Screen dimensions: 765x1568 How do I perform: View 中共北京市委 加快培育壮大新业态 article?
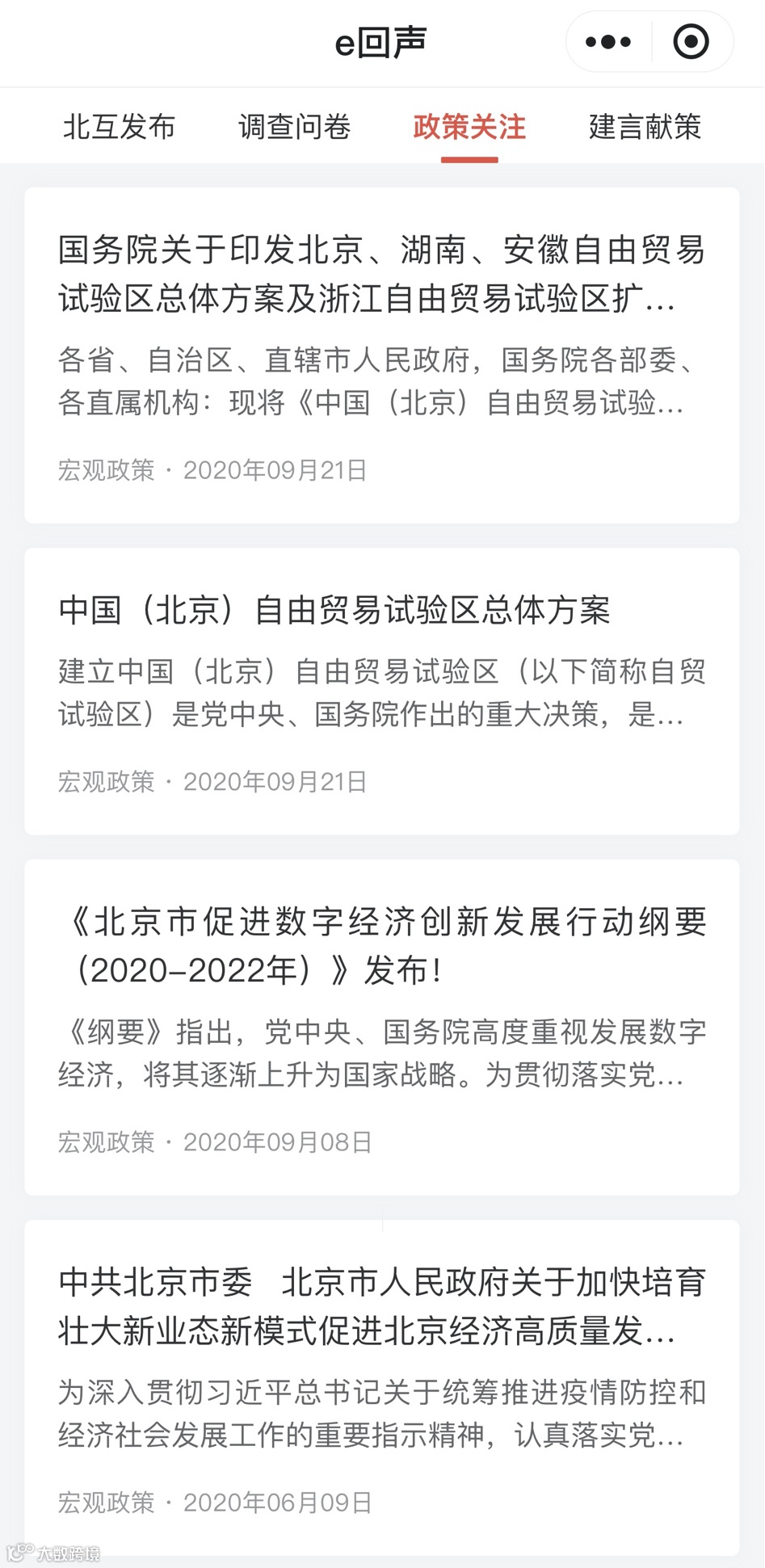pyautogui.click(x=382, y=1388)
